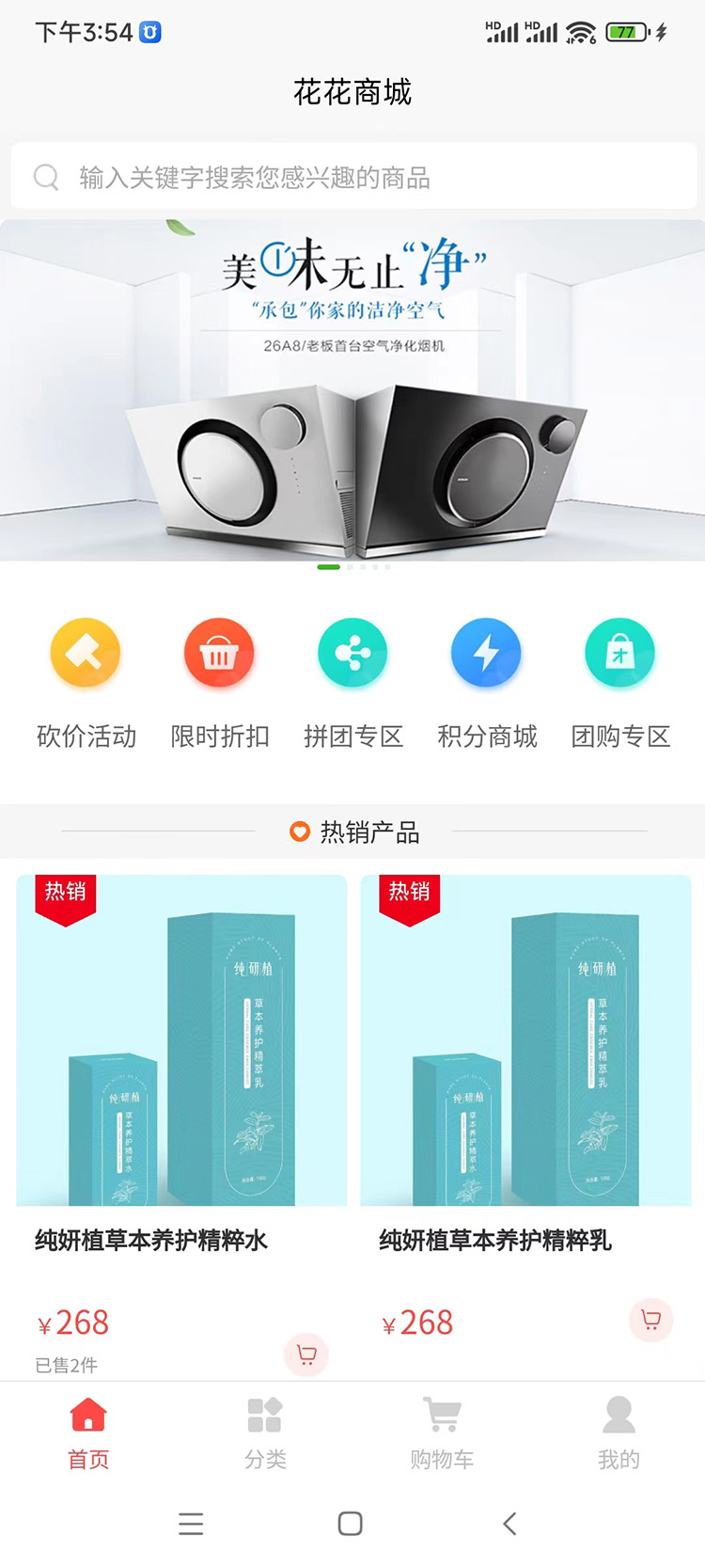Image resolution: width=705 pixels, height=1568 pixels.
Task: Add 纯妍植草本养护精粹水 to cart
Action: [306, 1354]
